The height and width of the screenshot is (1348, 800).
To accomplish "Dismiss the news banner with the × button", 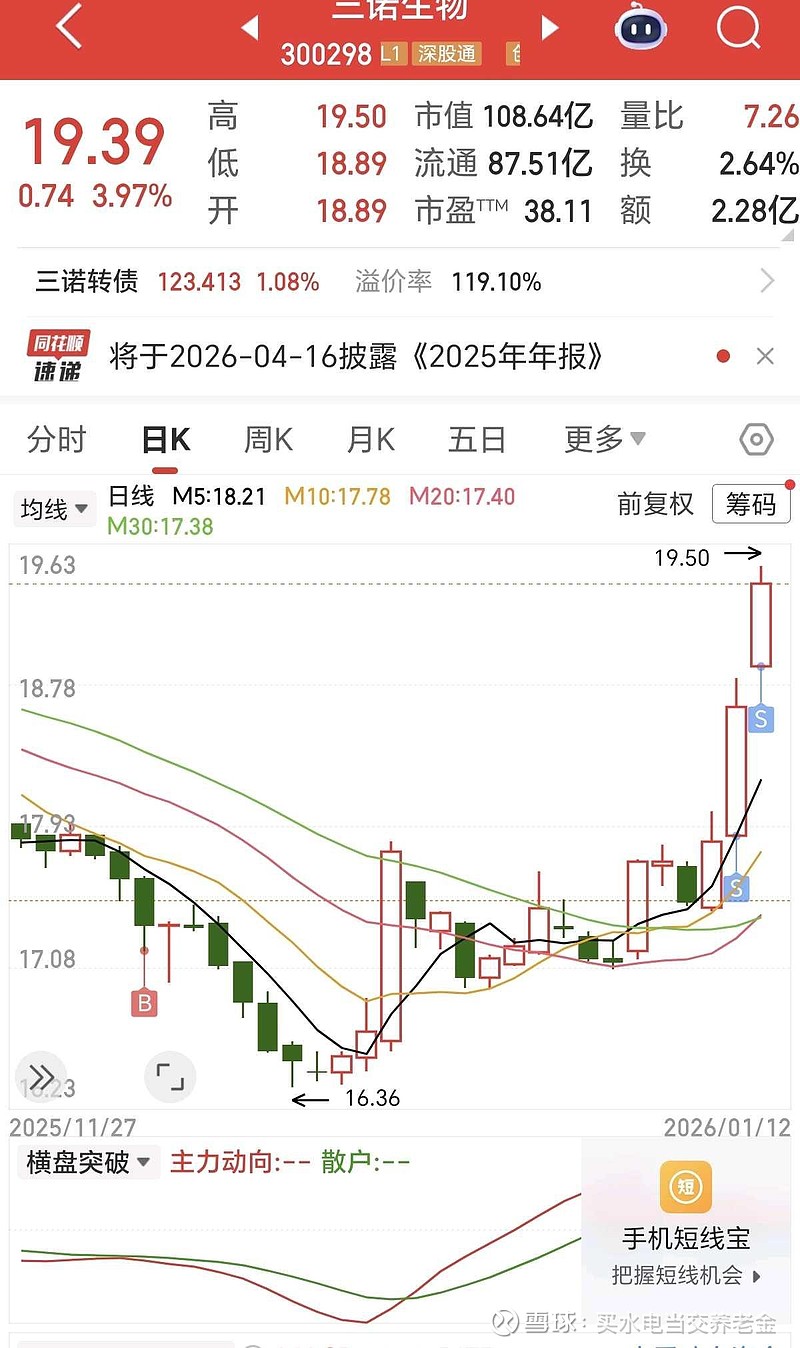I will pos(765,356).
